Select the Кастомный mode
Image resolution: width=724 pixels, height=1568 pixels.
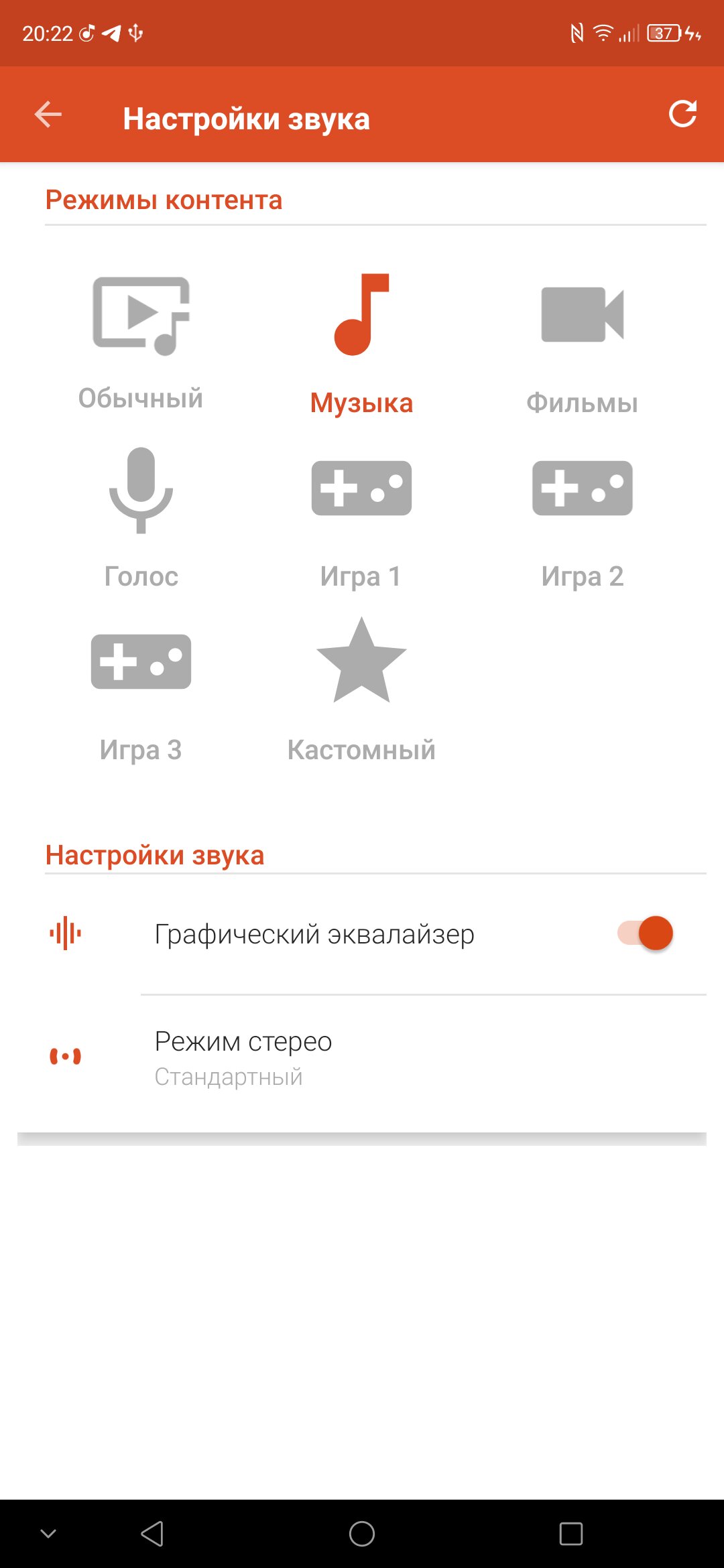[x=361, y=691]
